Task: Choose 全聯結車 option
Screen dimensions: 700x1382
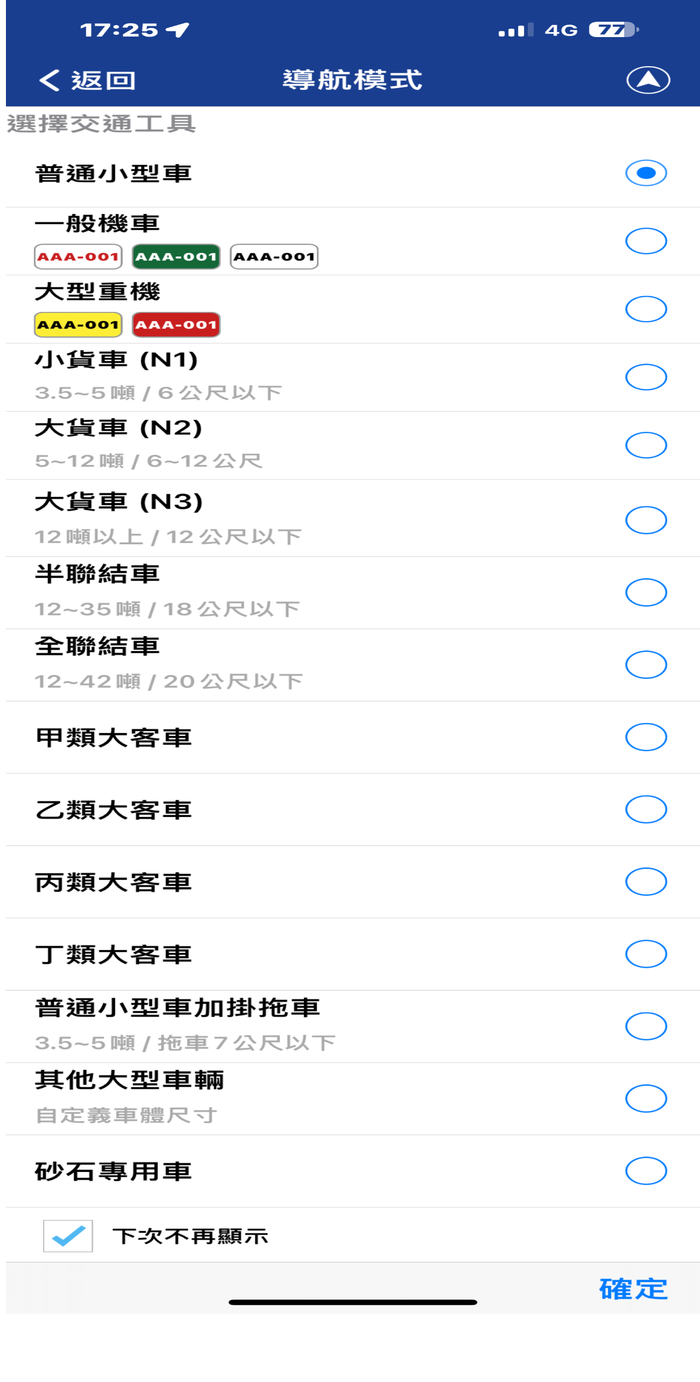Action: tap(646, 664)
